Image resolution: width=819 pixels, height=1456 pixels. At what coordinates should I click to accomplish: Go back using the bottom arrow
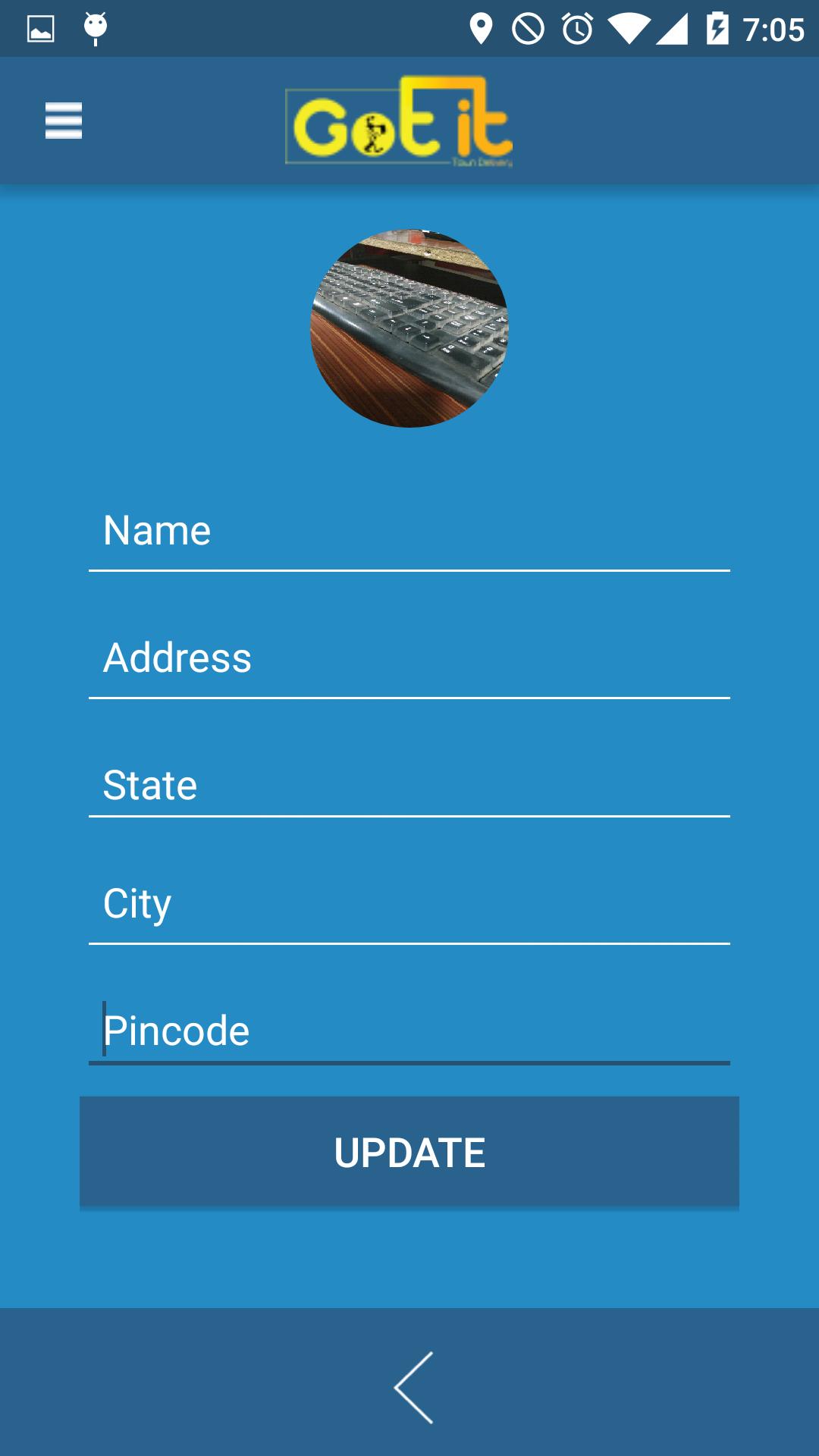point(413,1387)
